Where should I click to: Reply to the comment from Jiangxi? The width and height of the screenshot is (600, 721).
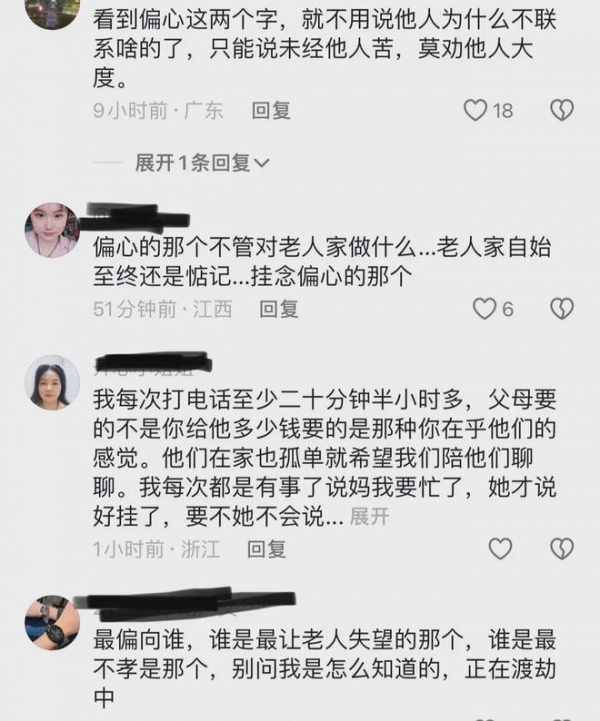279,309
